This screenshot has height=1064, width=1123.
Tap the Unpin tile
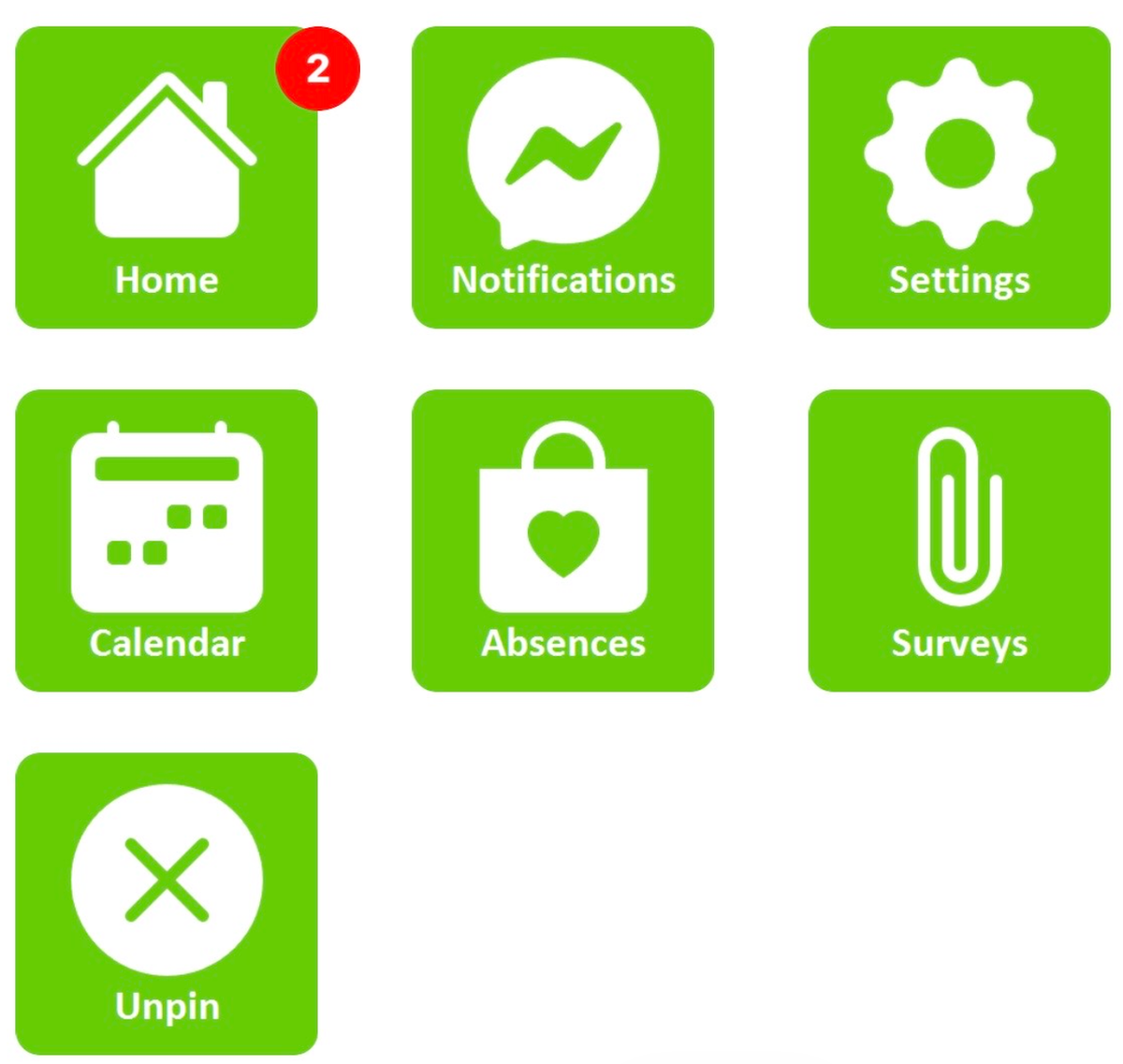(x=167, y=904)
